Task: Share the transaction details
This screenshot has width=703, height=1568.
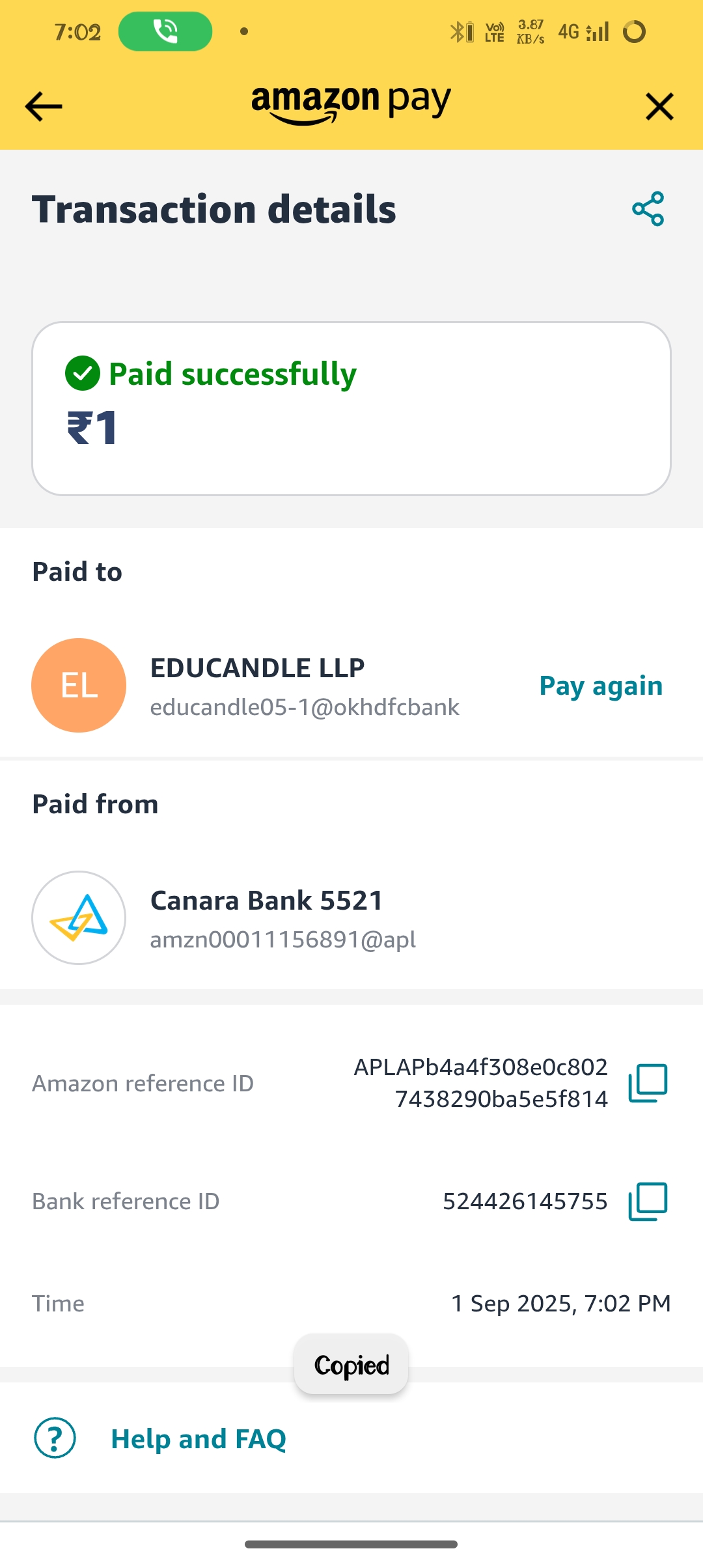Action: pos(648,209)
